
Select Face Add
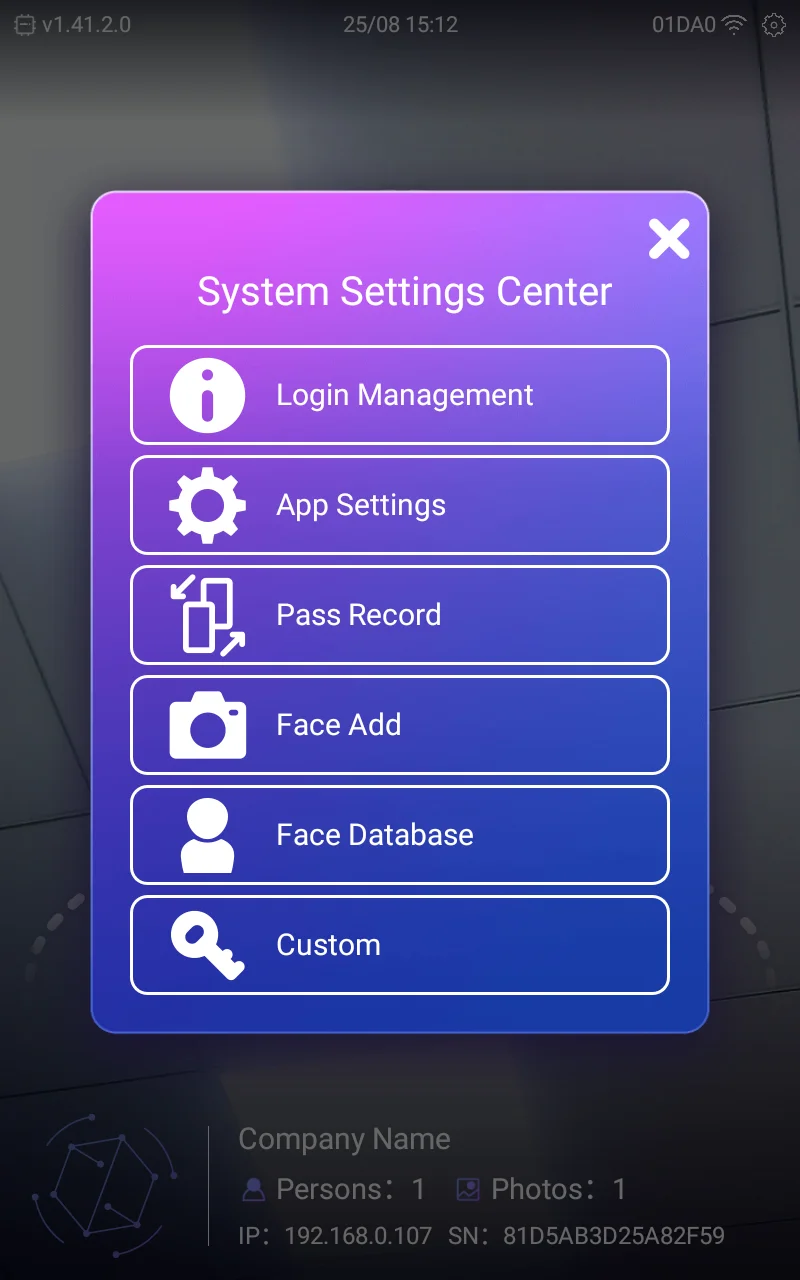pos(400,725)
